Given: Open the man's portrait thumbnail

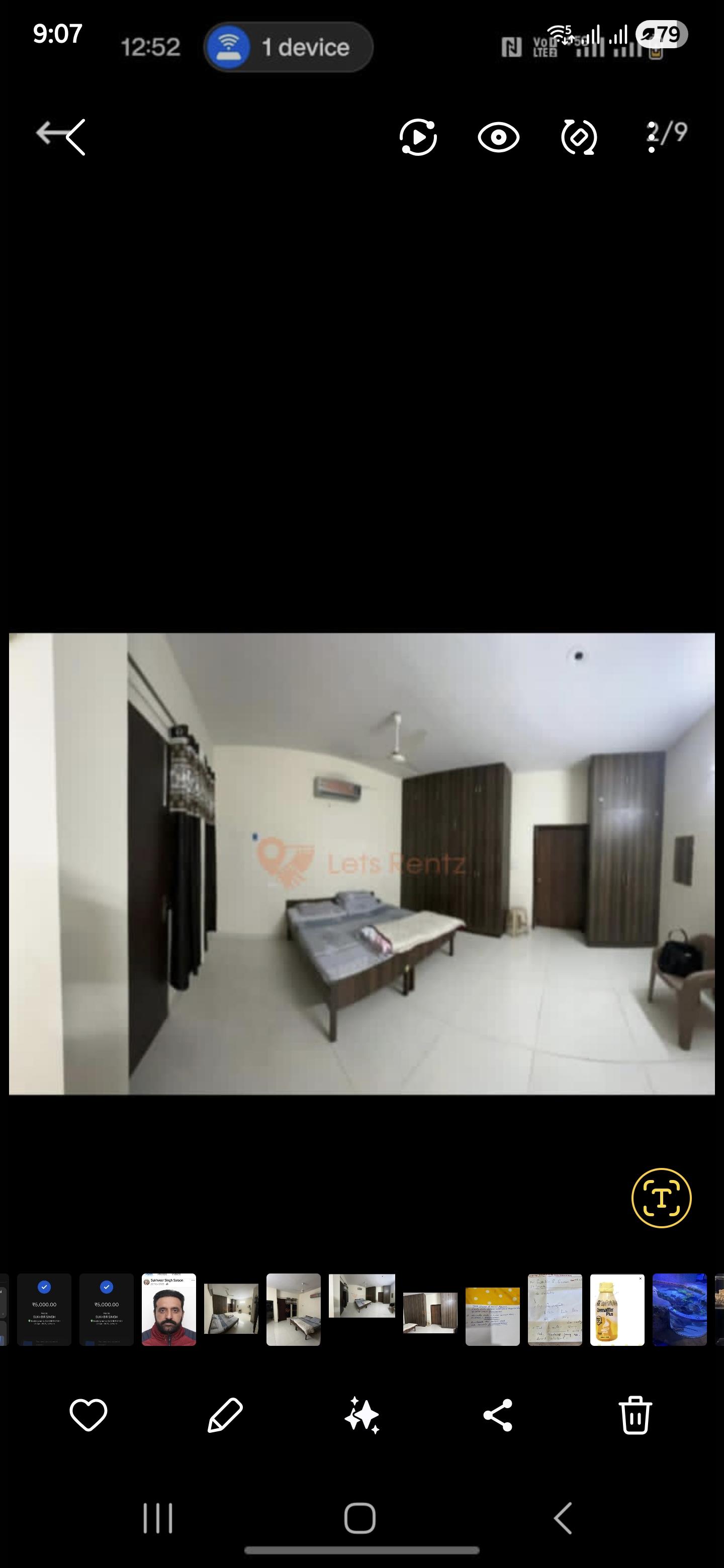Looking at the screenshot, I should (168, 1309).
